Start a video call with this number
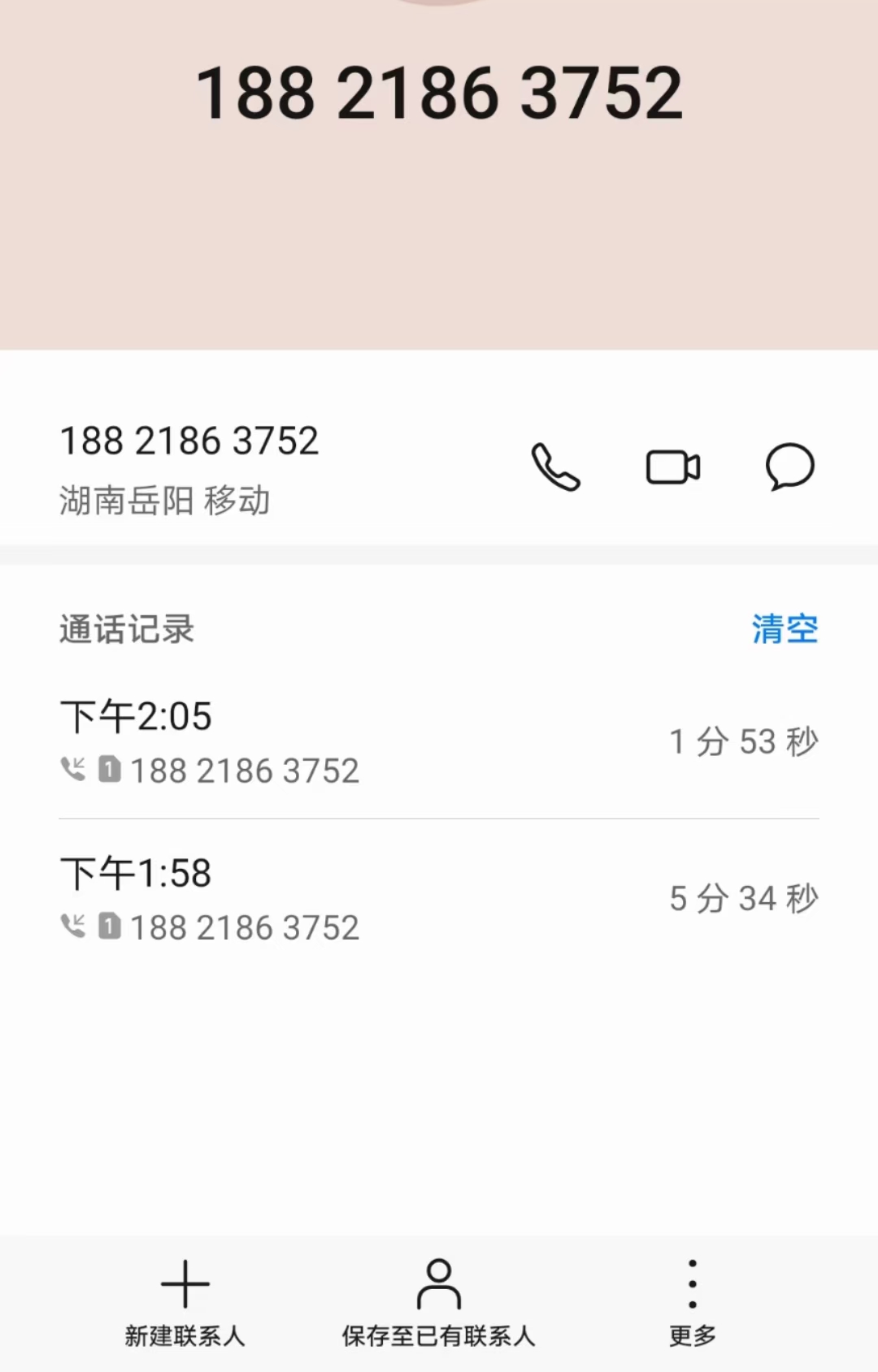The image size is (878, 1372). point(673,467)
